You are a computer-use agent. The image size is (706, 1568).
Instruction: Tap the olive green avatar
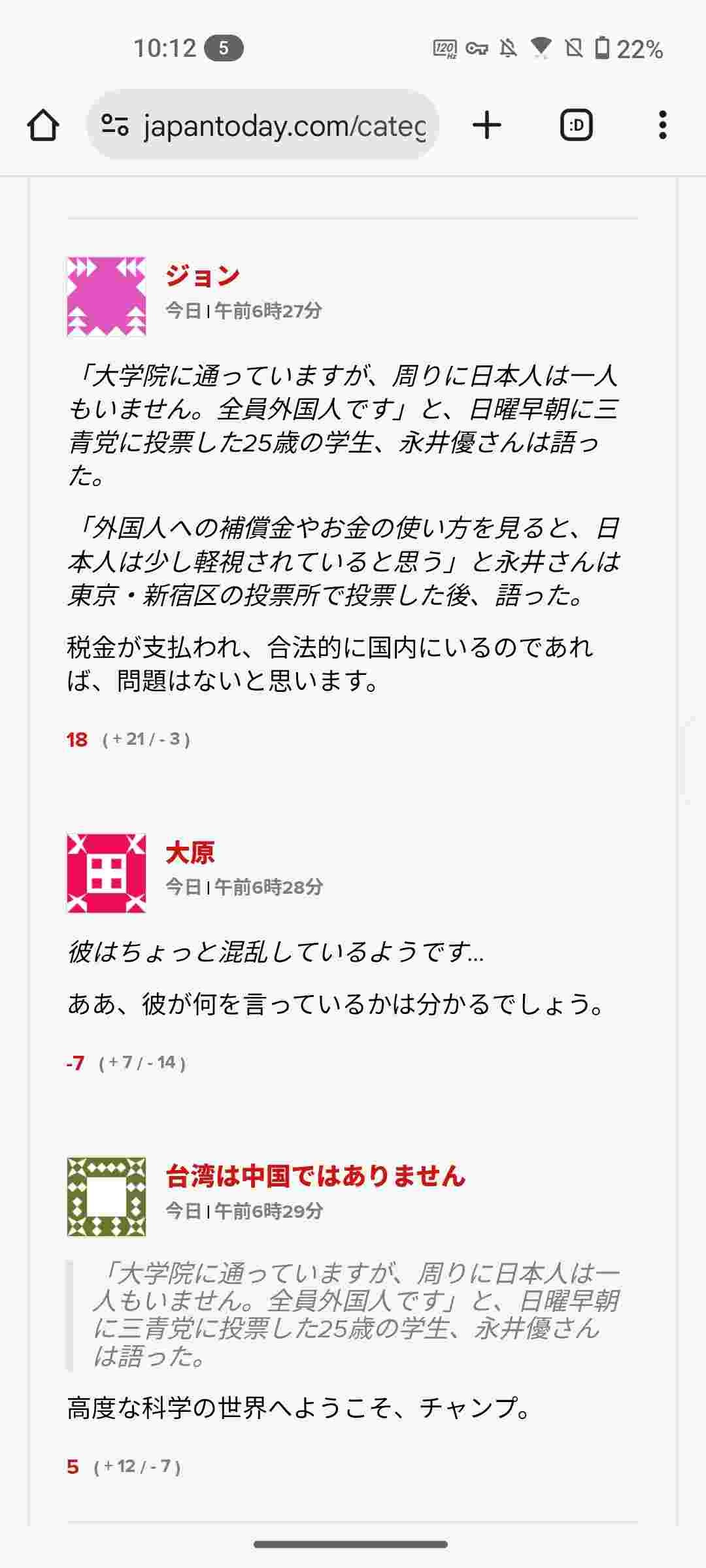tap(107, 1197)
